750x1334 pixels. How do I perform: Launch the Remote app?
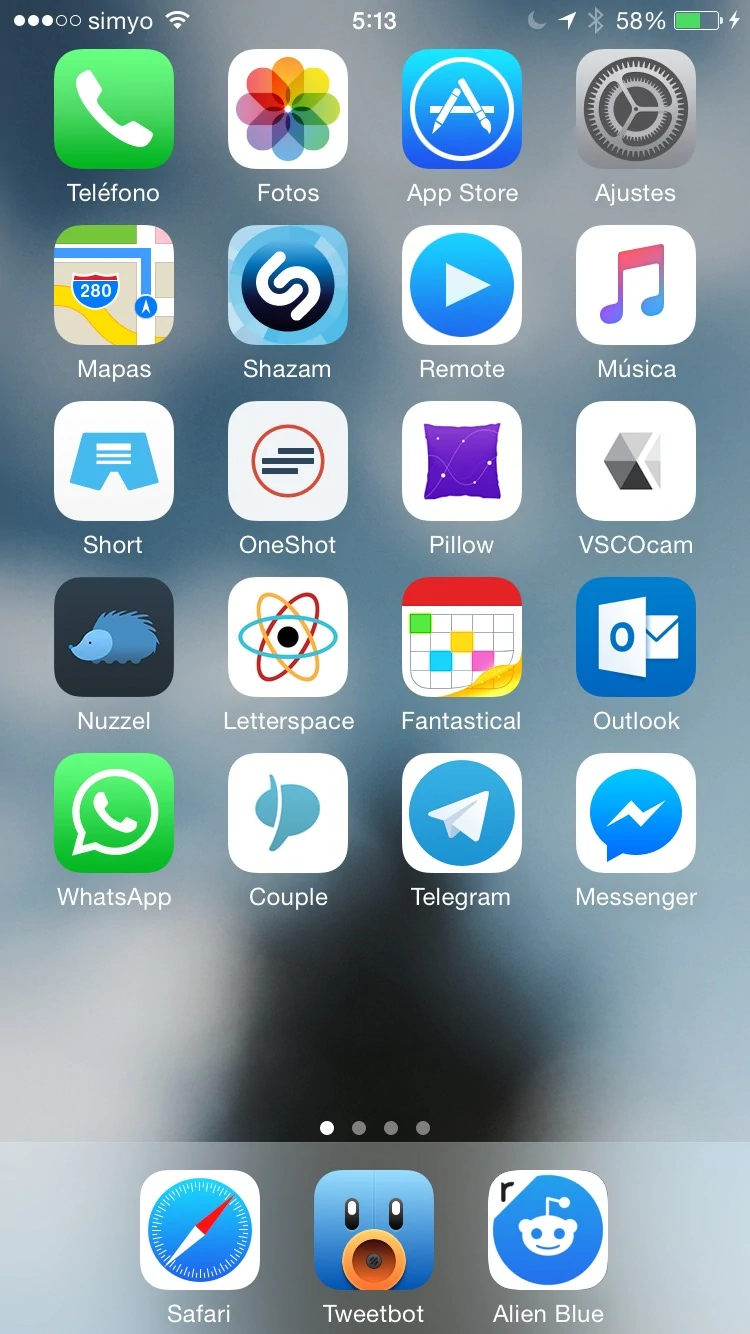pos(462,285)
